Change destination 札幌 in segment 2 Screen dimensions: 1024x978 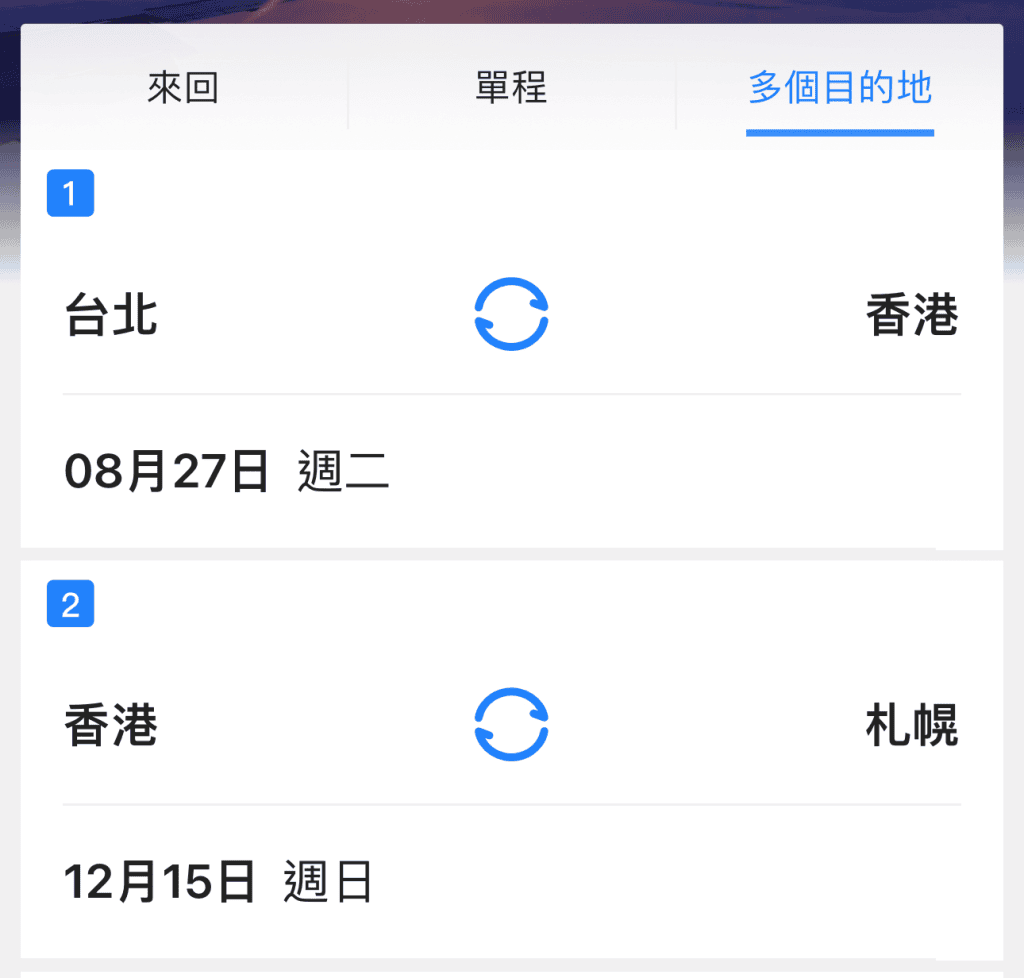(911, 725)
